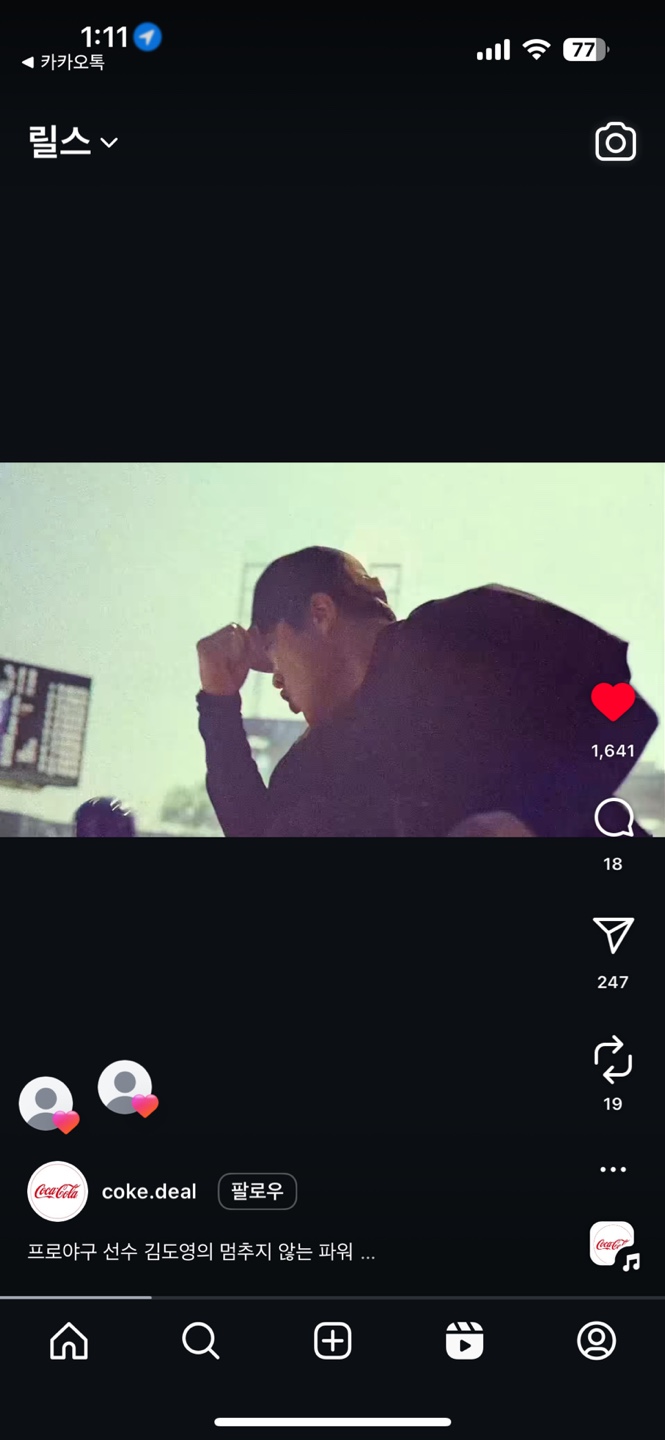Viewport: 665px width, 1440px height.
Task: Return to 카카오톡 via the back link
Action: click(63, 62)
